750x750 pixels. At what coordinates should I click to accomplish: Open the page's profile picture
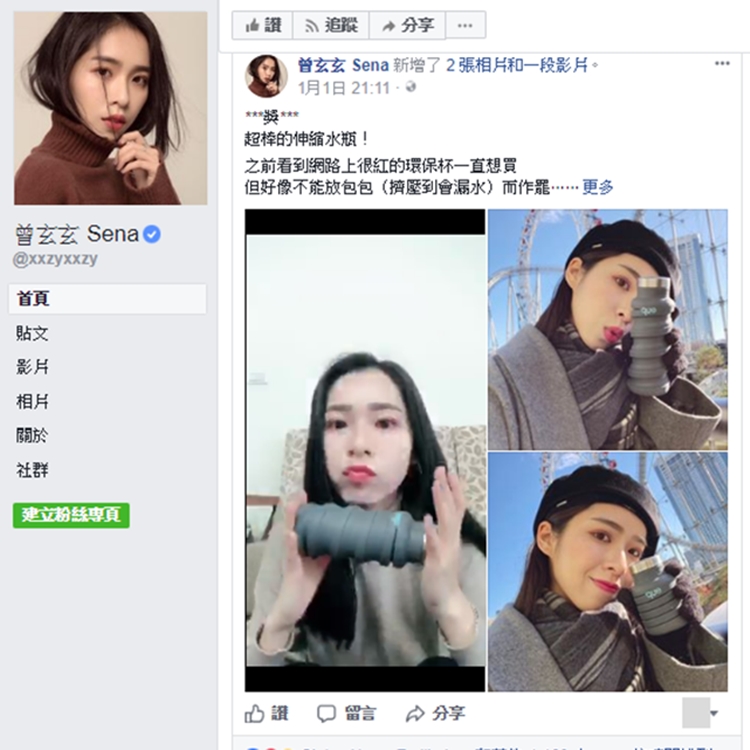tap(111, 108)
